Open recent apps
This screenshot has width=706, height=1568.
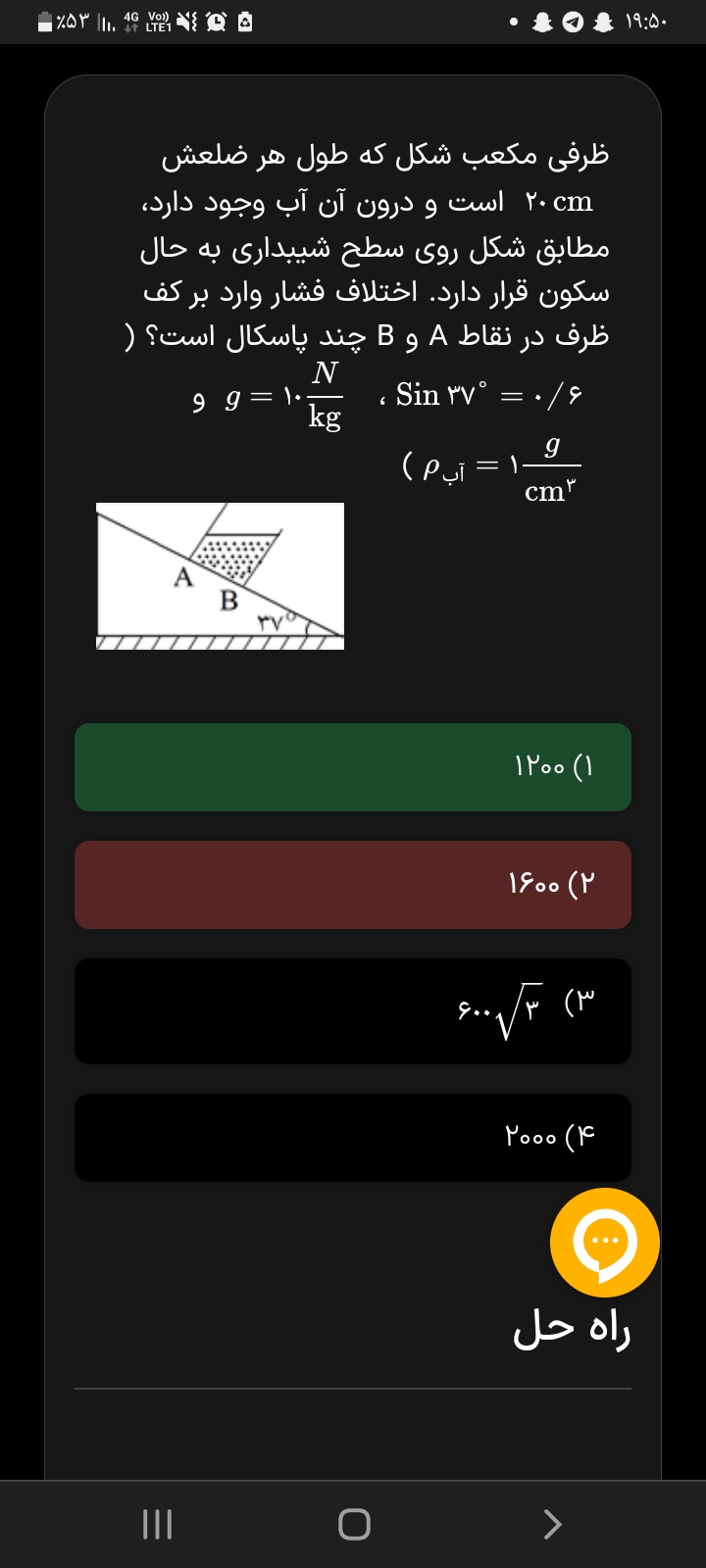(x=157, y=1524)
